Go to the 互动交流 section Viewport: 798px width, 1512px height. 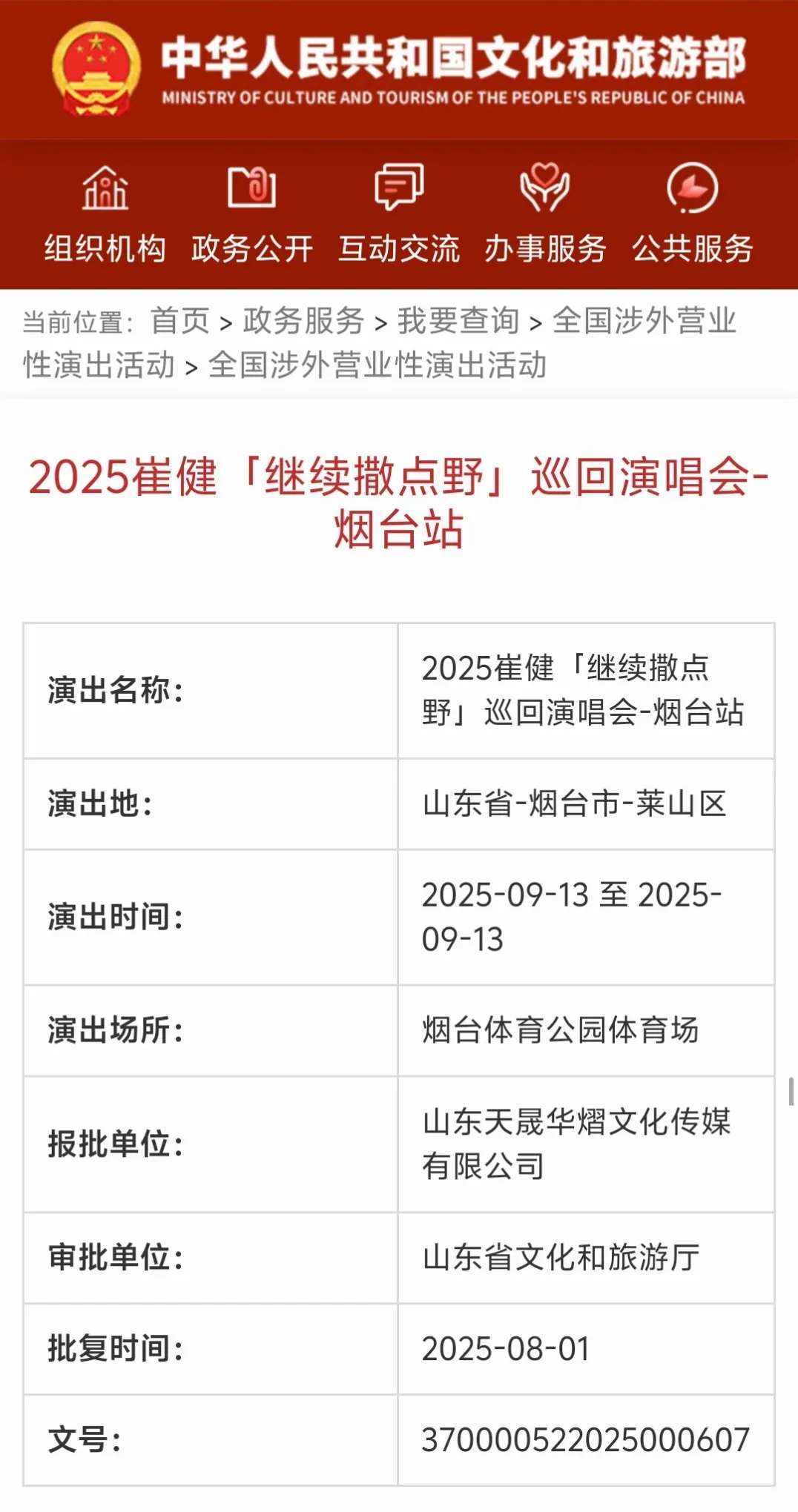(399, 214)
